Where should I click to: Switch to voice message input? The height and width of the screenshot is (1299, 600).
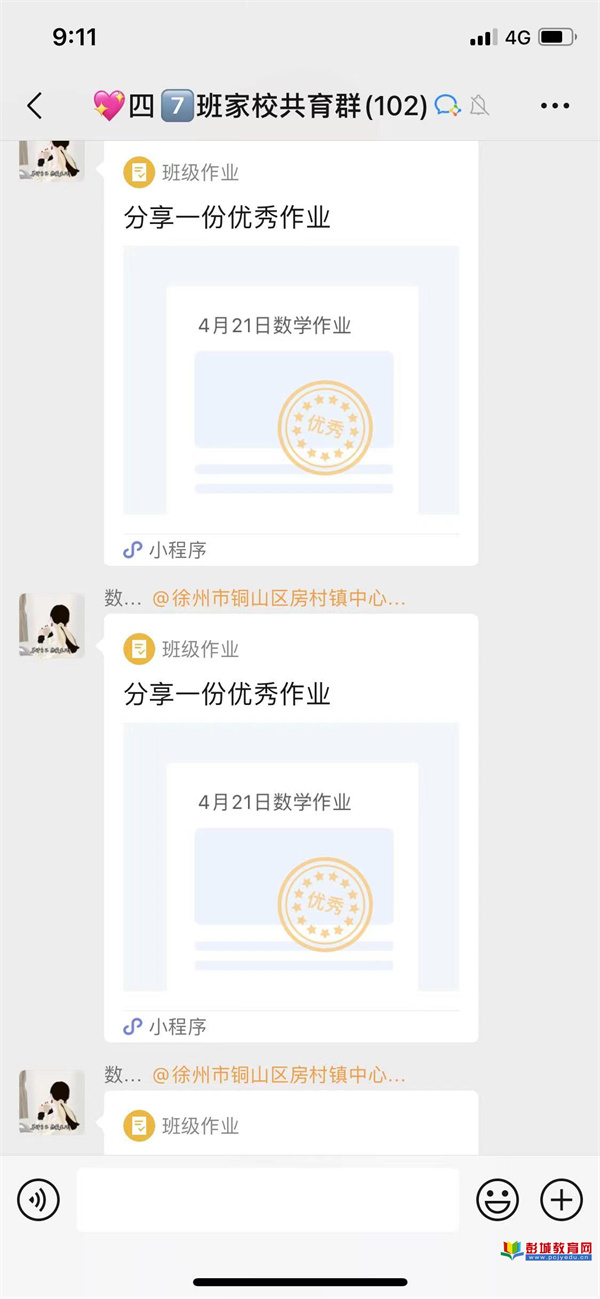coord(38,1199)
